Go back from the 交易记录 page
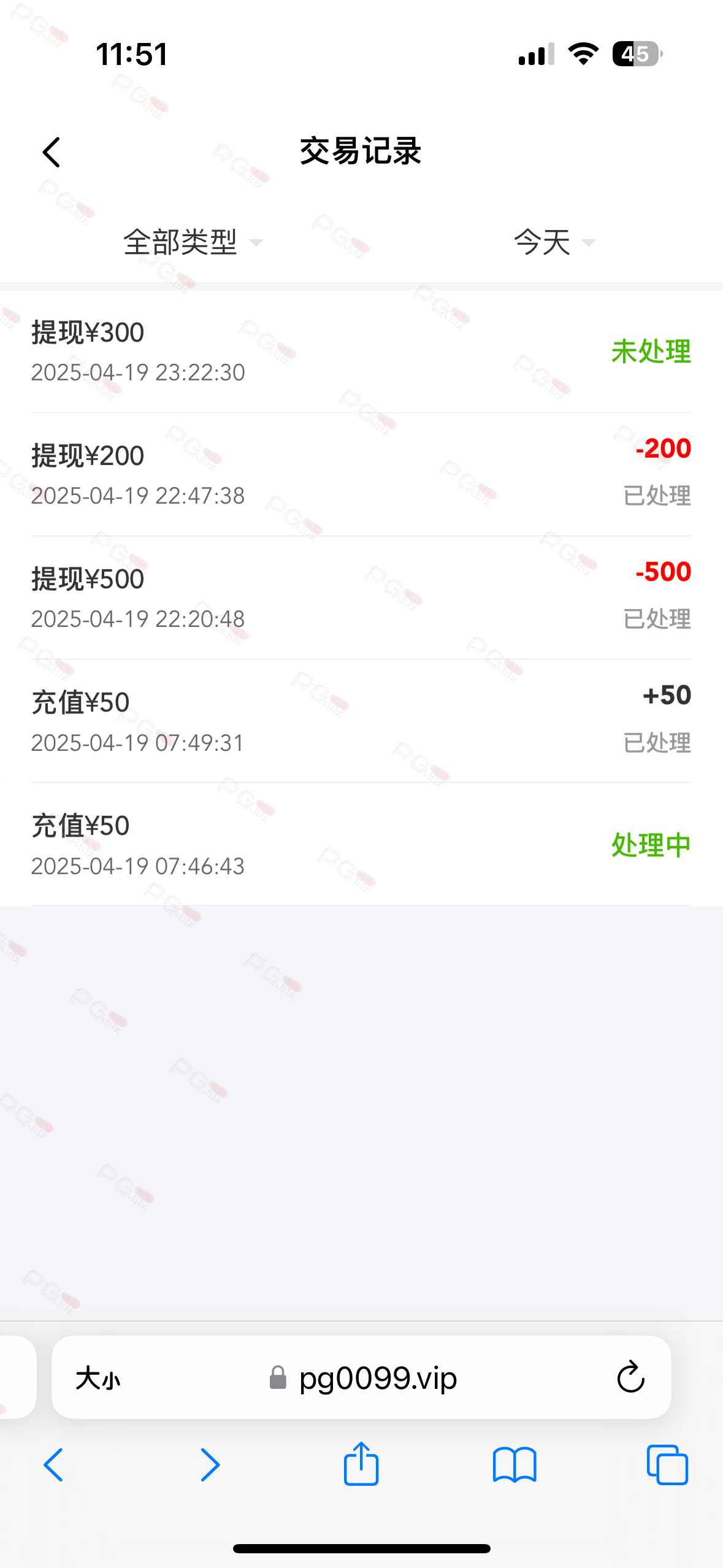 52,152
